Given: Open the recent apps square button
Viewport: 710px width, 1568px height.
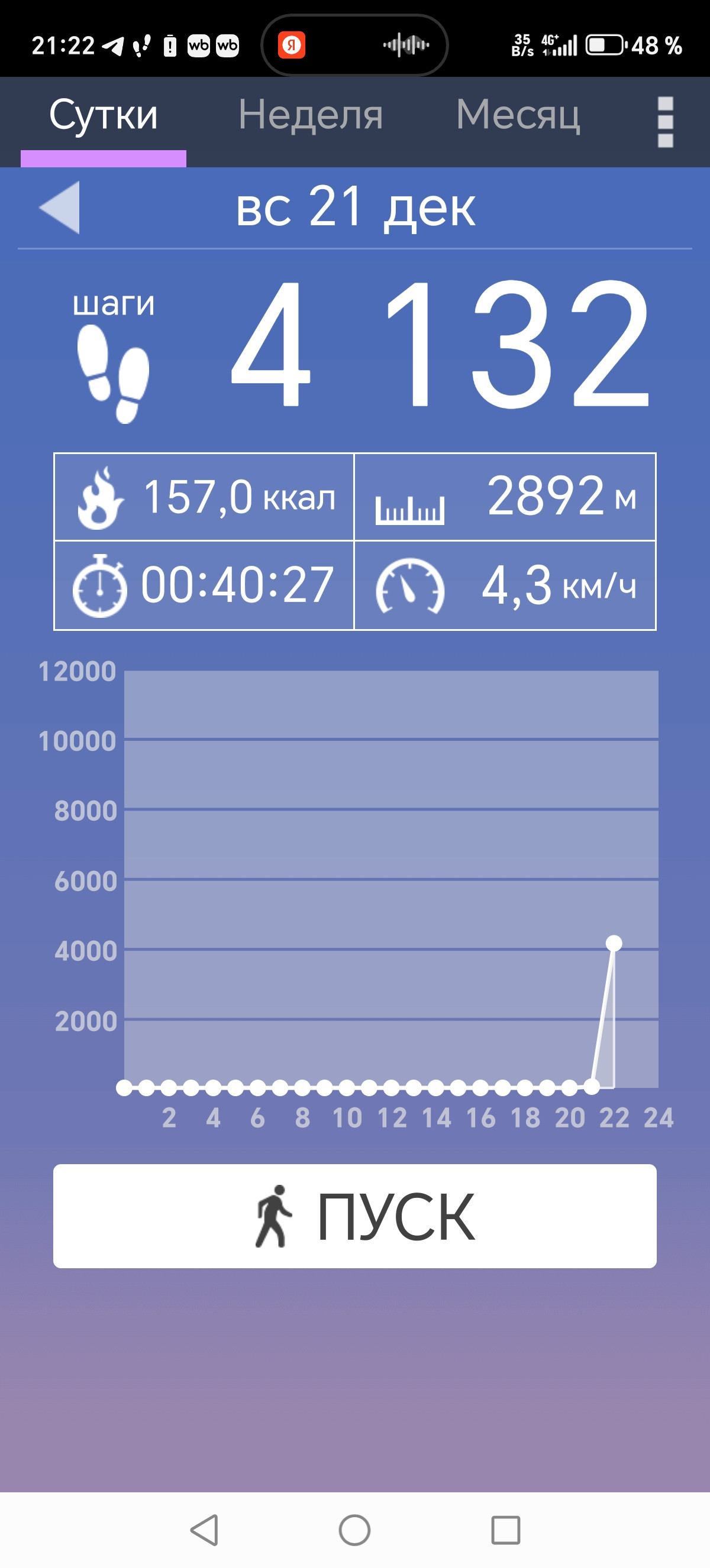Looking at the screenshot, I should (x=505, y=1530).
